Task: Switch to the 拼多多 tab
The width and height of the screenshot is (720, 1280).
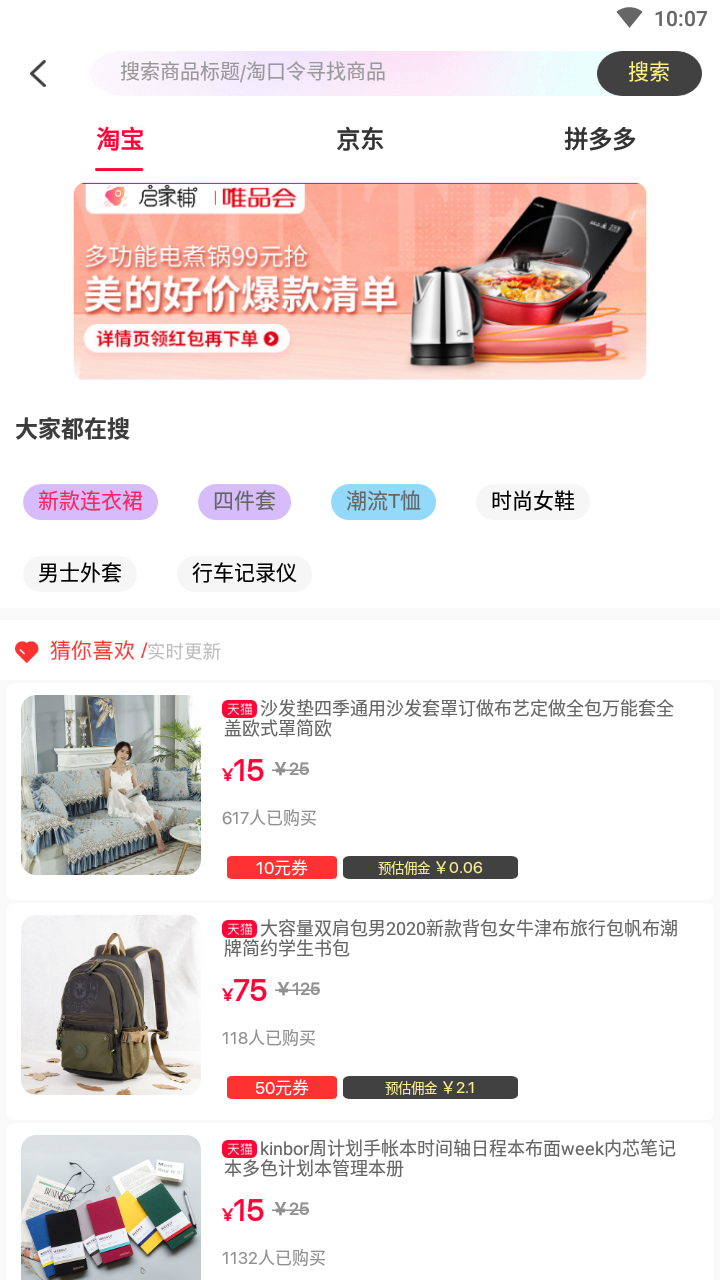Action: (600, 140)
